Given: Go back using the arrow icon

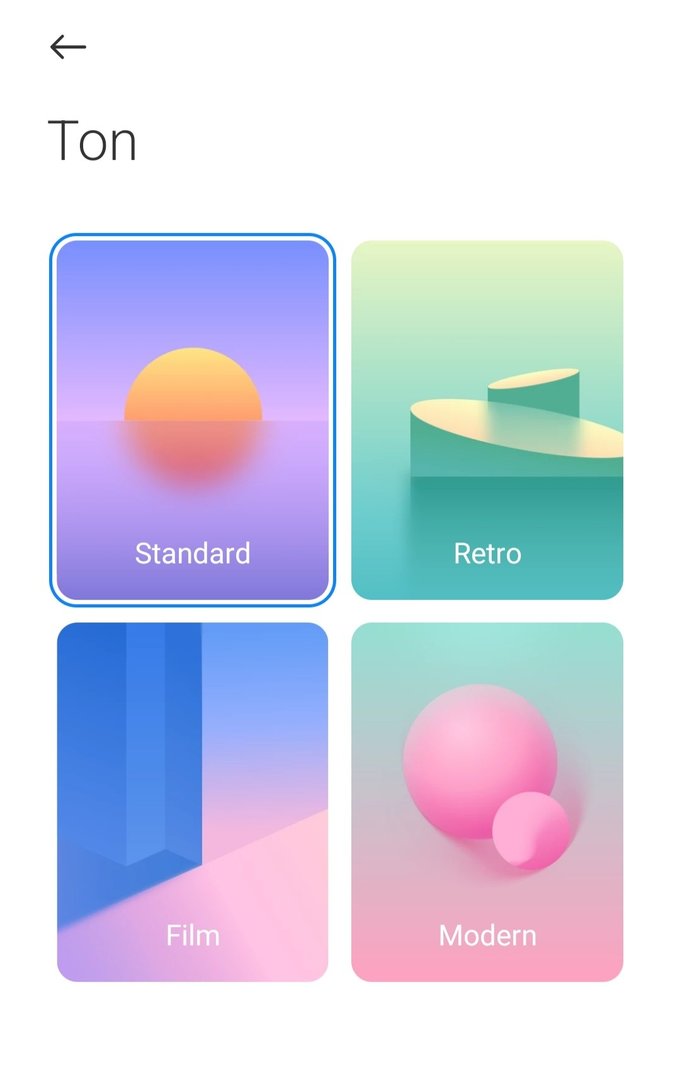Looking at the screenshot, I should 68,47.
